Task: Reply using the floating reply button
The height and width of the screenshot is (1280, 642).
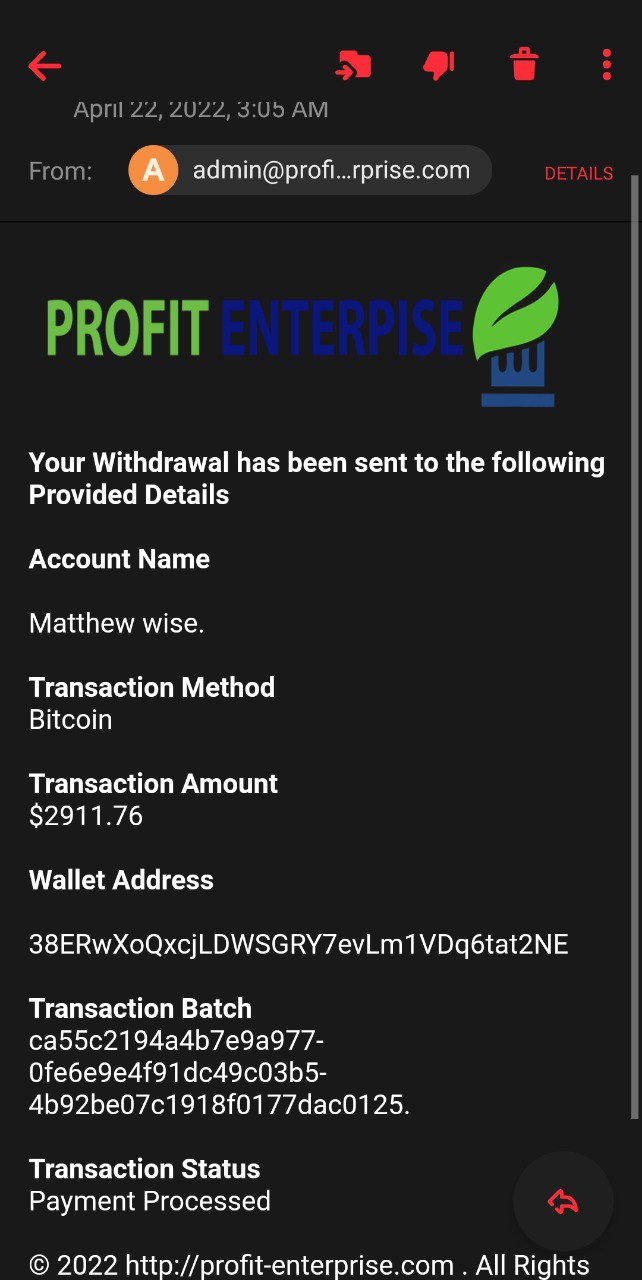Action: click(x=563, y=1202)
